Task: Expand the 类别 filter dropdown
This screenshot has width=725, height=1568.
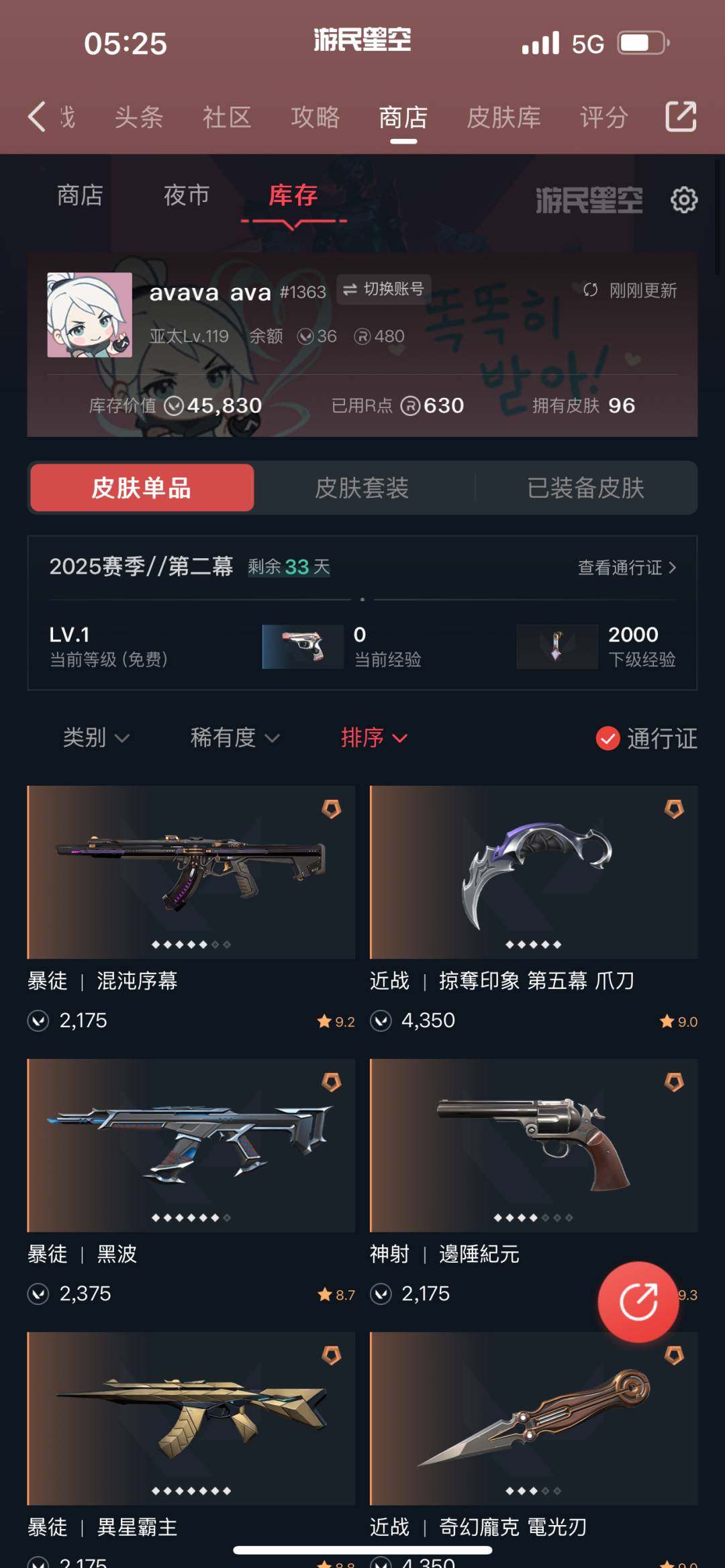Action: click(95, 738)
